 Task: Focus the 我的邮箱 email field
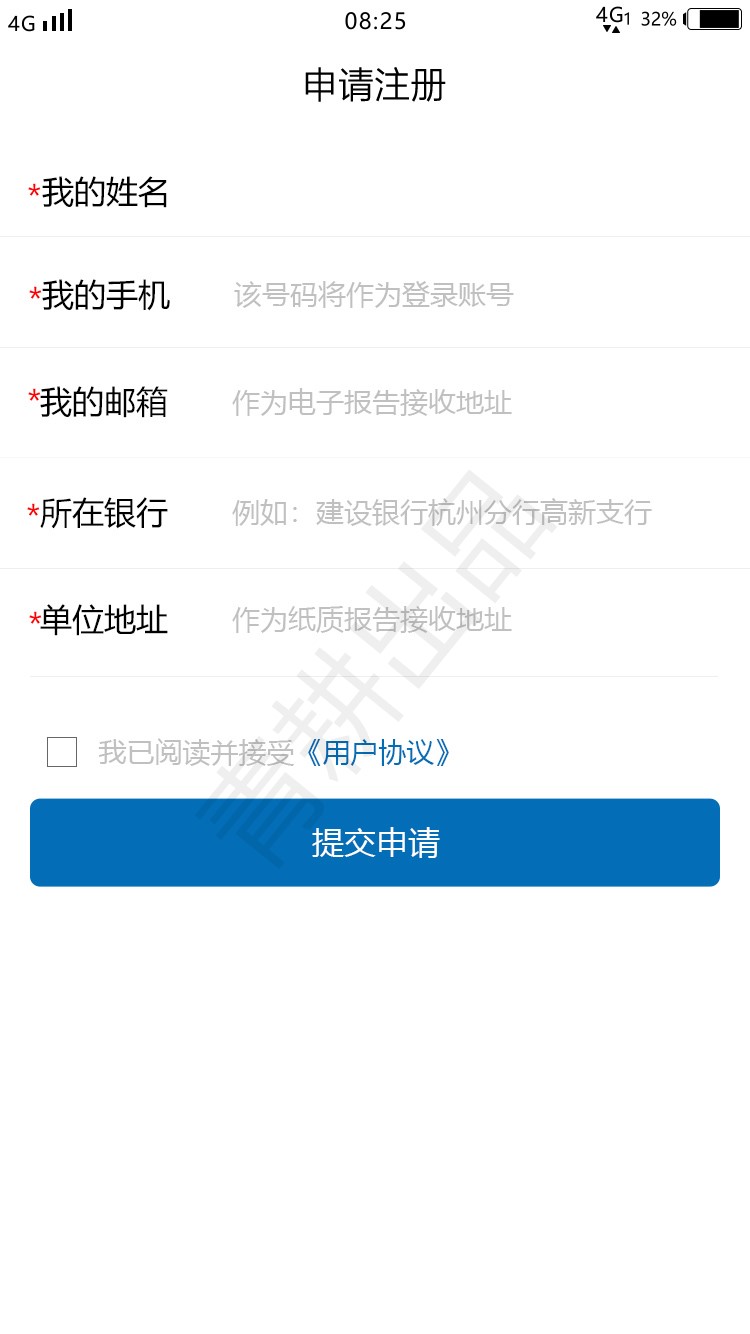click(x=375, y=403)
